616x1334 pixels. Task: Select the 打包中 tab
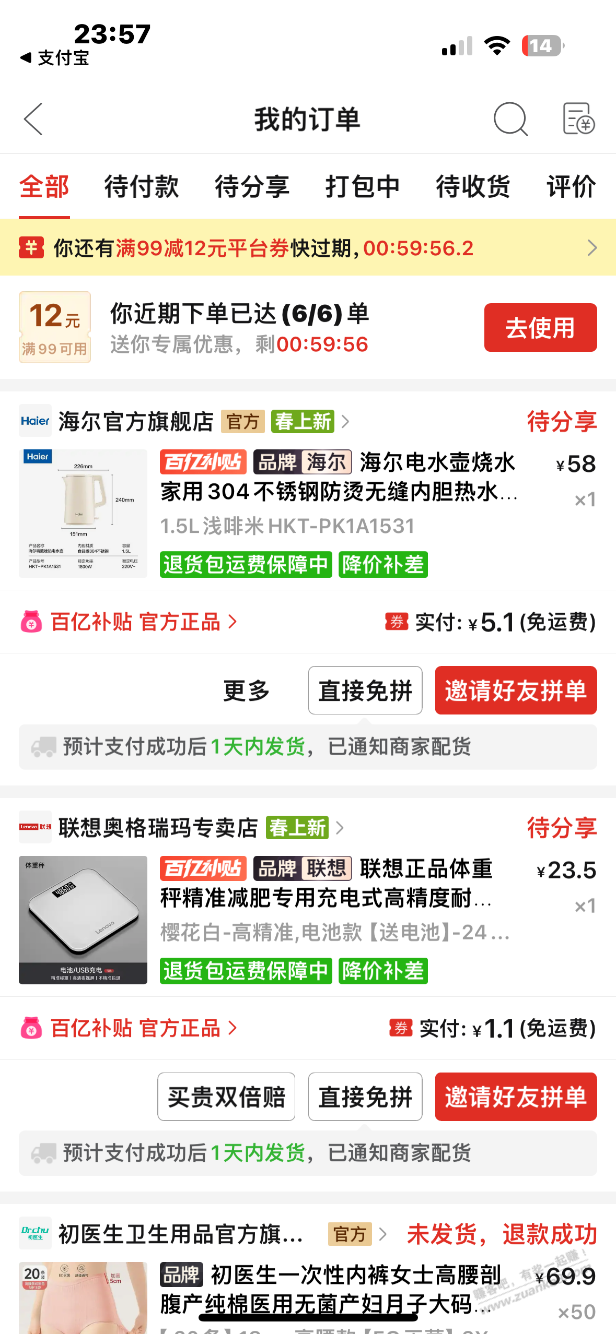pyautogui.click(x=362, y=186)
